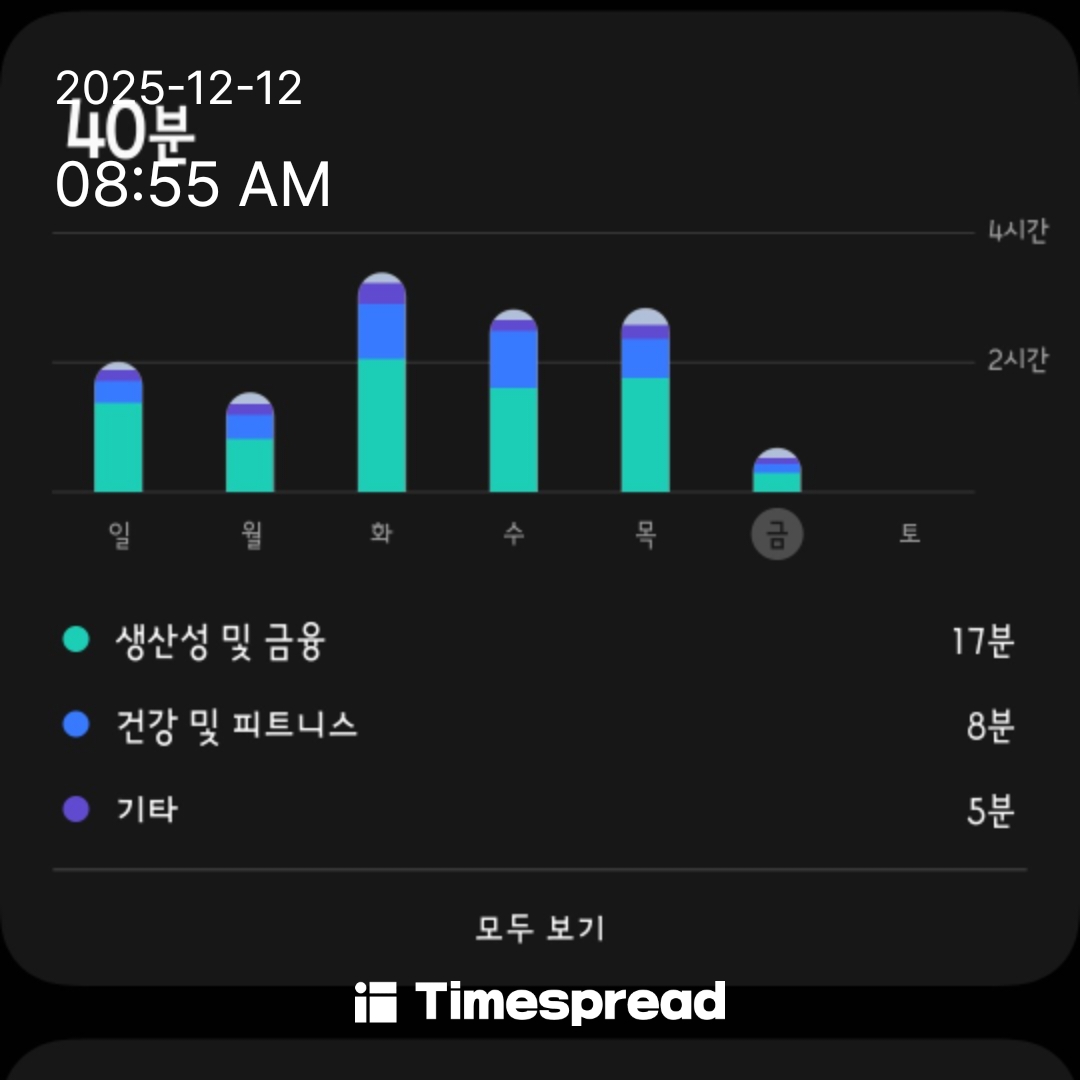Screen dimensions: 1080x1080
Task: Select 목 (Thursday) in the weekly chart
Action: pyautogui.click(x=645, y=534)
